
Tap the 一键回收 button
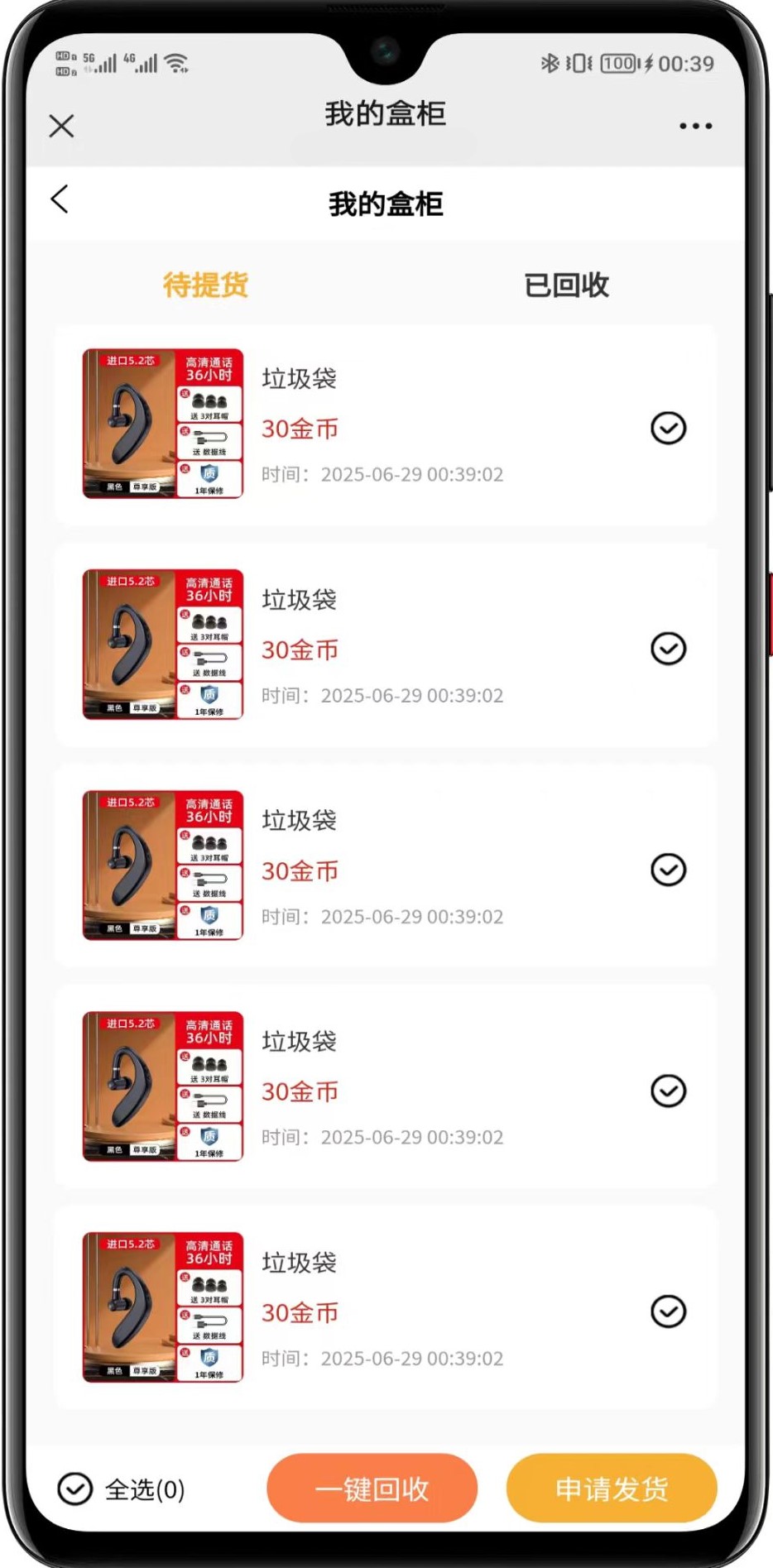(x=372, y=1489)
